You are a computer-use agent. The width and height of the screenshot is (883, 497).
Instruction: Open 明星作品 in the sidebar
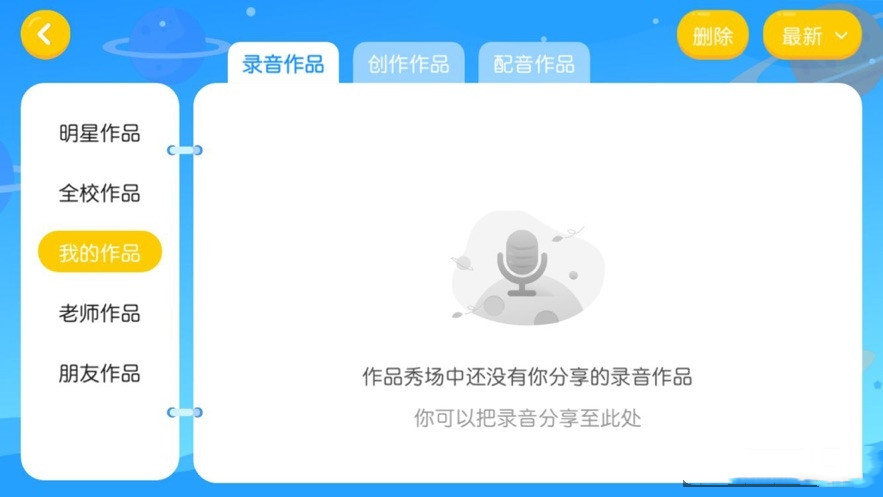(99, 133)
